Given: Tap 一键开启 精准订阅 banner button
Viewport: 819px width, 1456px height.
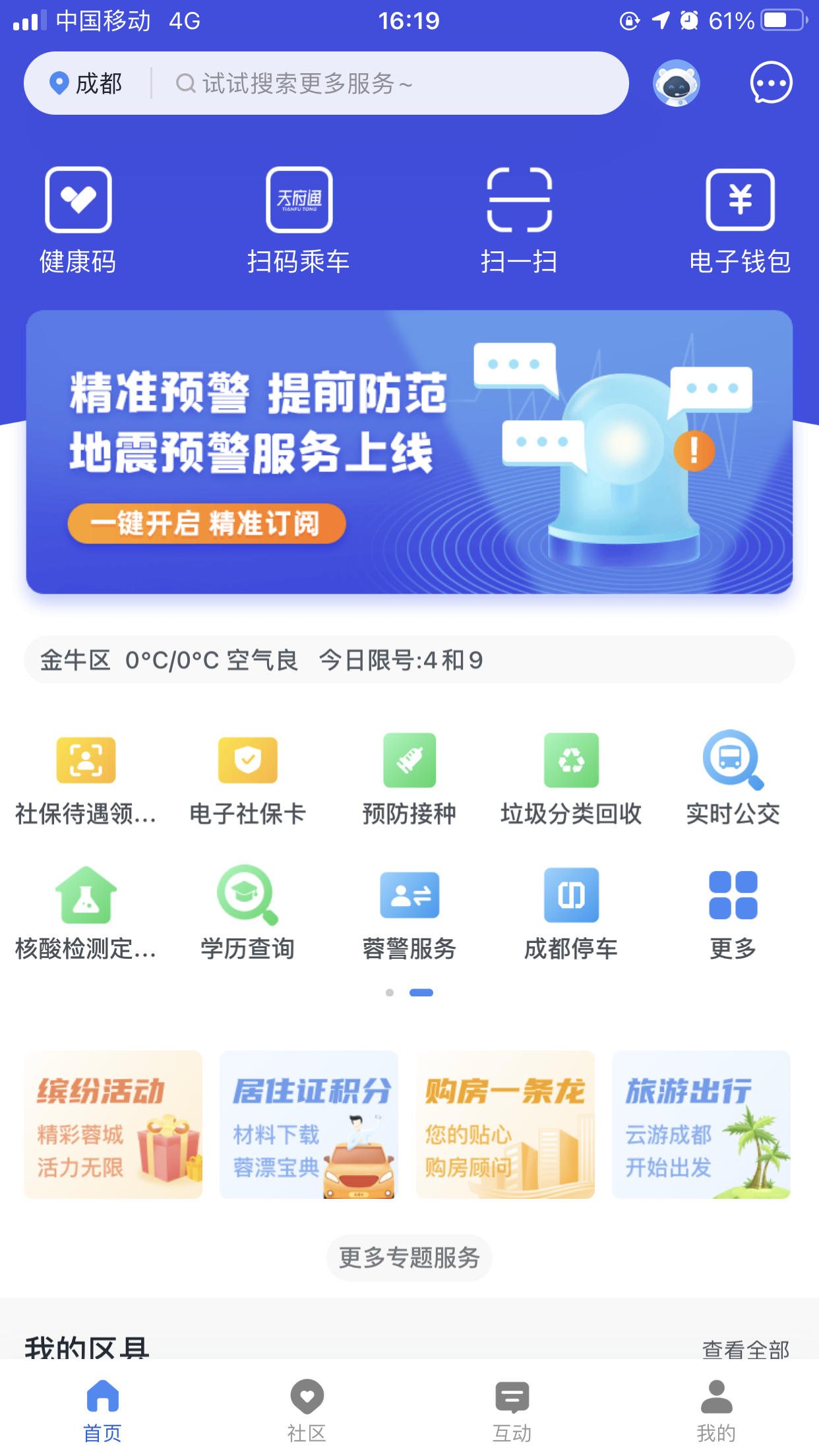Looking at the screenshot, I should coord(206,522).
